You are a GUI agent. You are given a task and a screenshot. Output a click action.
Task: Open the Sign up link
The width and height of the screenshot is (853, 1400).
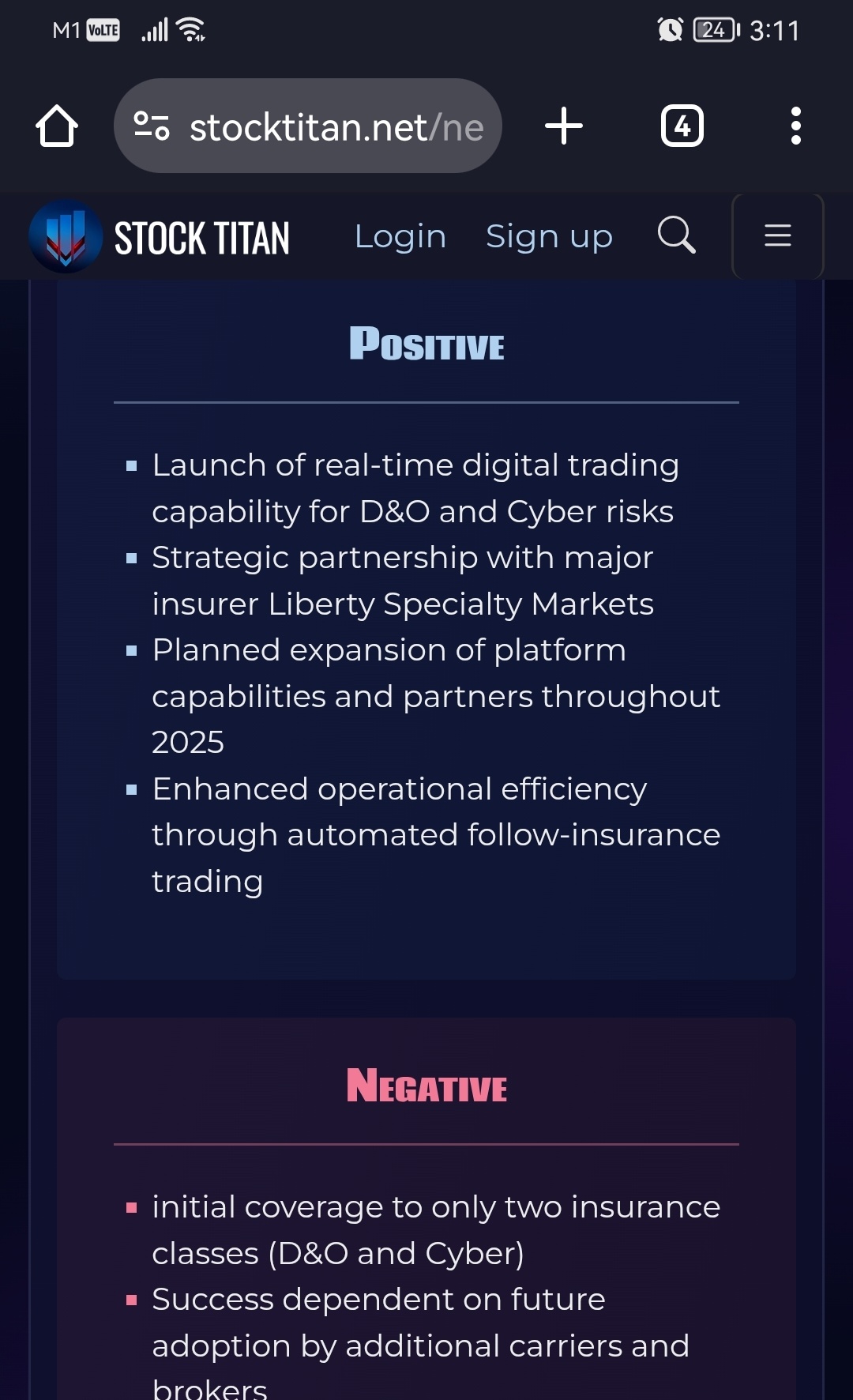[x=549, y=236]
